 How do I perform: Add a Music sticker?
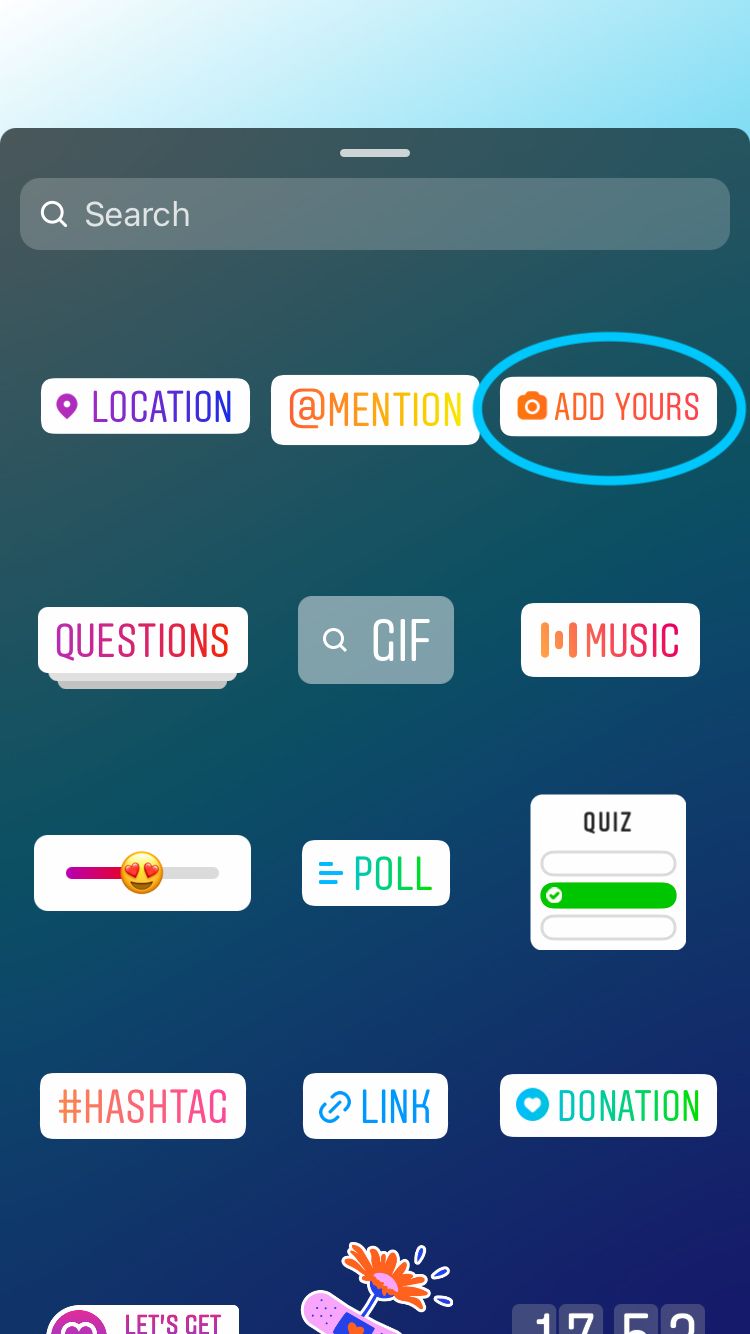[610, 640]
